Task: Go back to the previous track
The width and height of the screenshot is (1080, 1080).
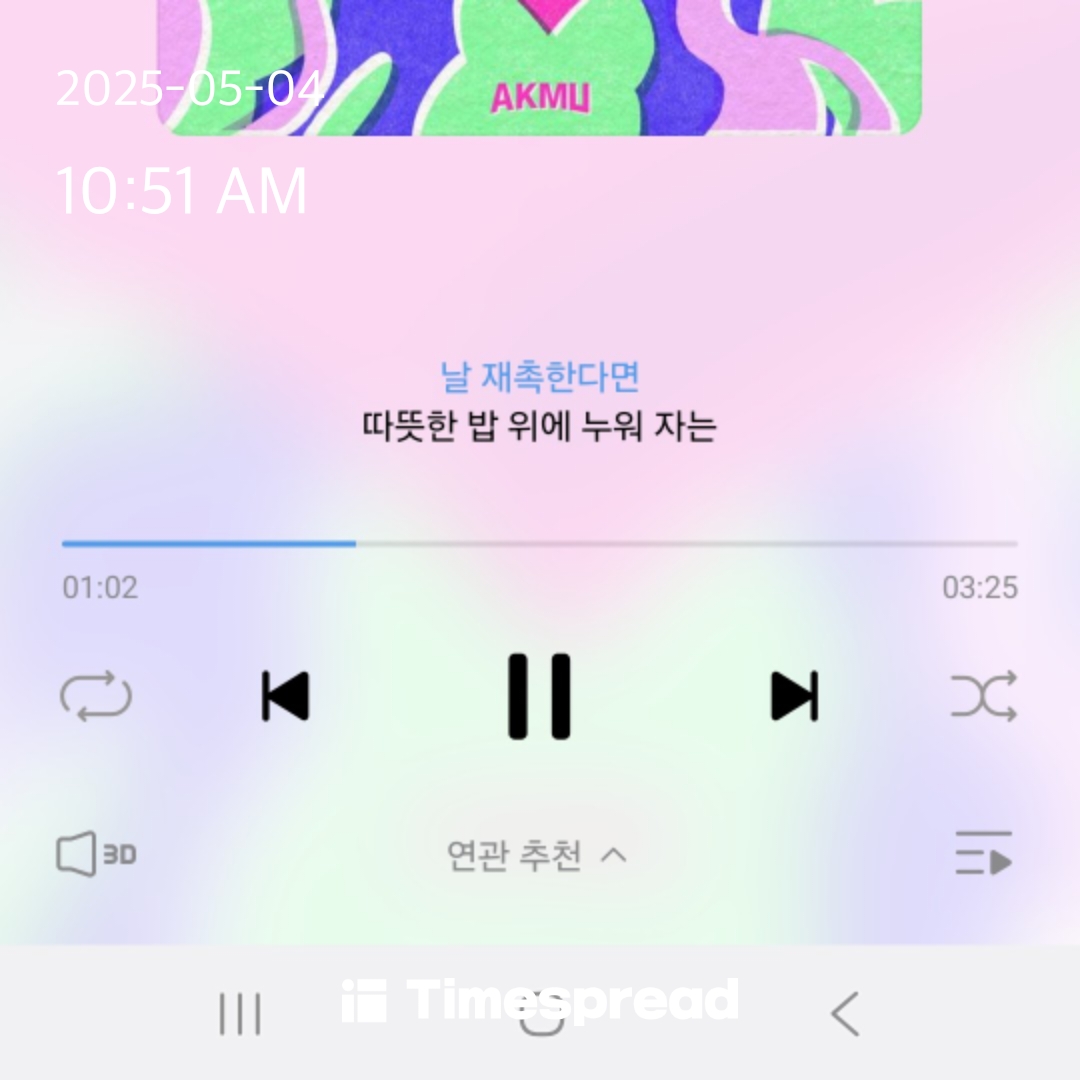Action: (x=285, y=696)
